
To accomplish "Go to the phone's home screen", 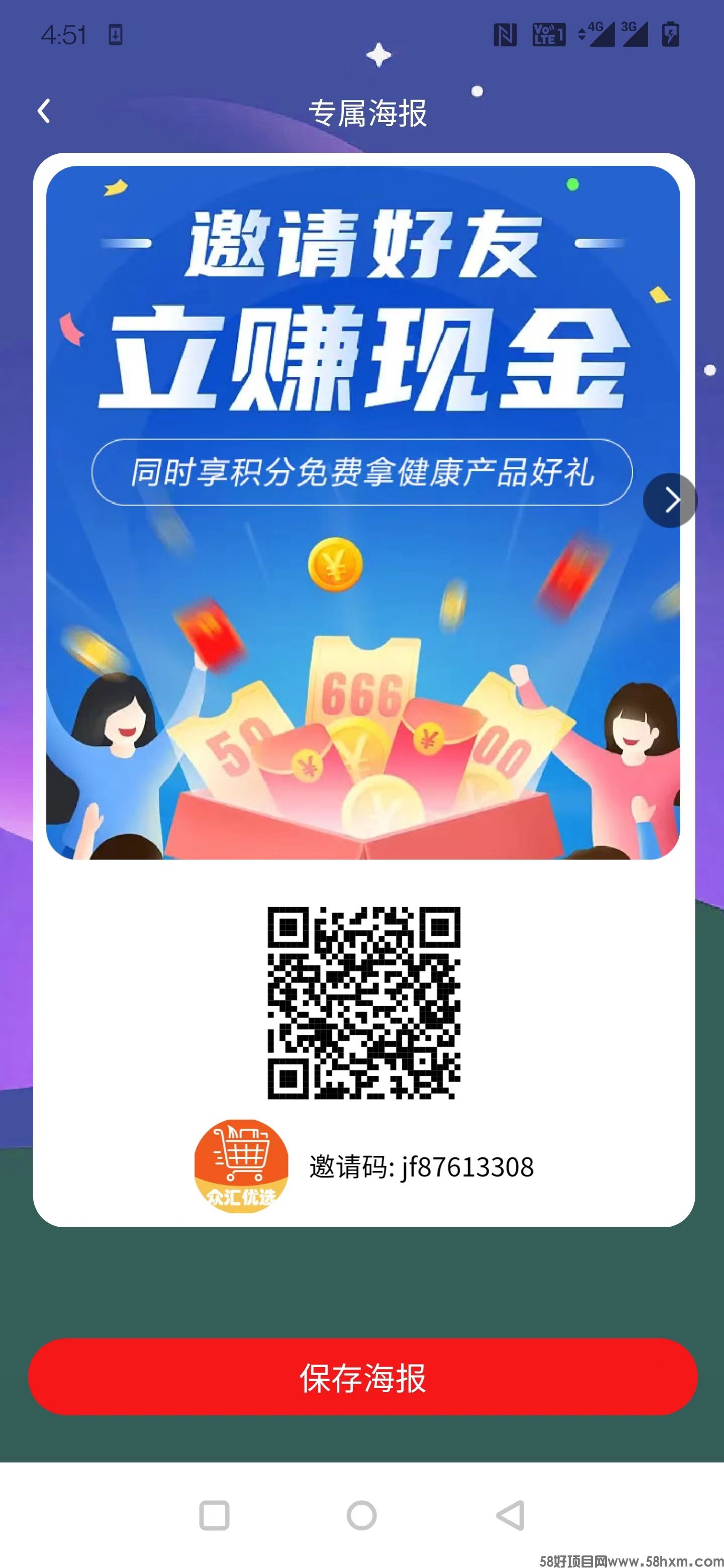I will click(361, 1515).
